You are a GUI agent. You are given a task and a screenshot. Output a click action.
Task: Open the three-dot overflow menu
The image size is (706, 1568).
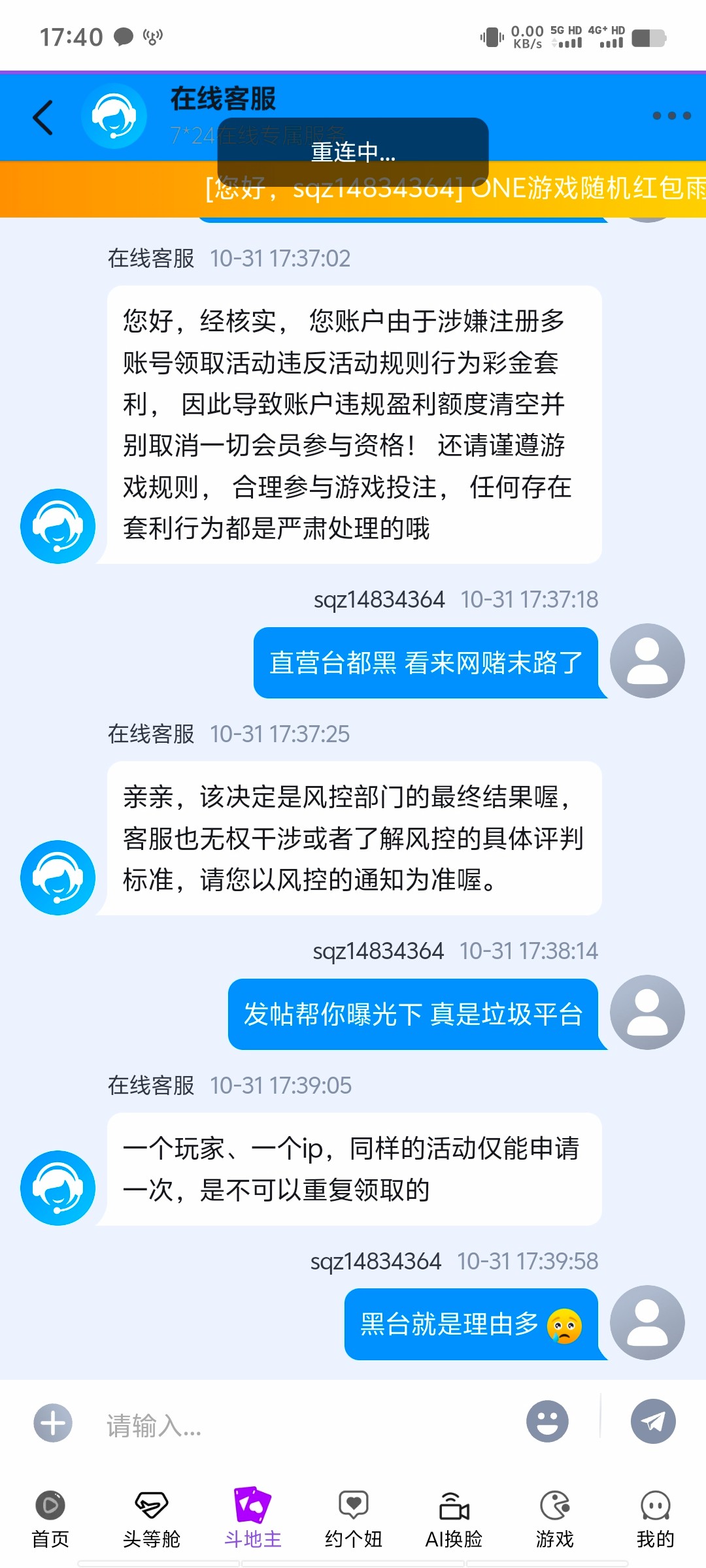671,116
